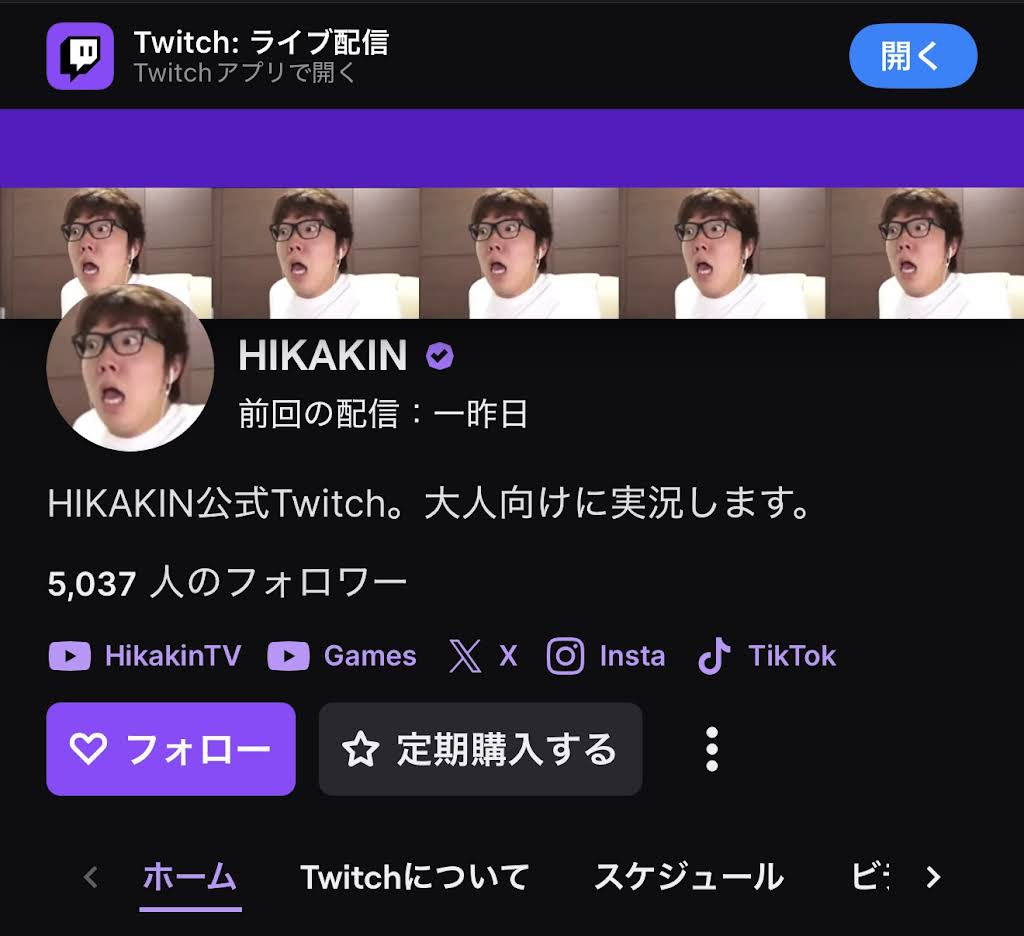
Task: Open HIKAKIN's round profile avatar
Action: click(x=130, y=368)
